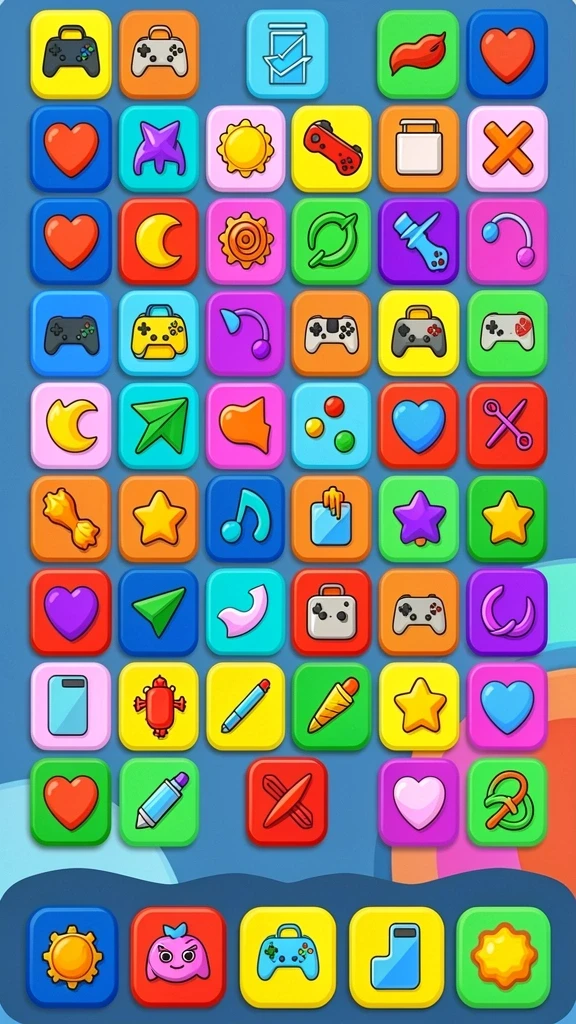
Task: Choose the scissors tile on red
Action: click(507, 425)
